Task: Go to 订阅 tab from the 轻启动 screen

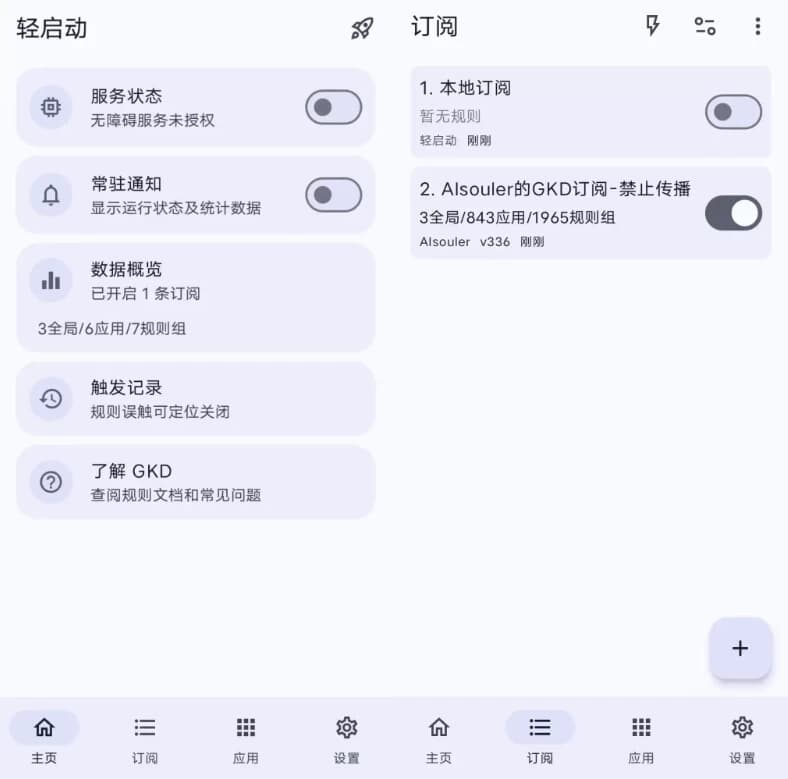Action: coord(145,738)
